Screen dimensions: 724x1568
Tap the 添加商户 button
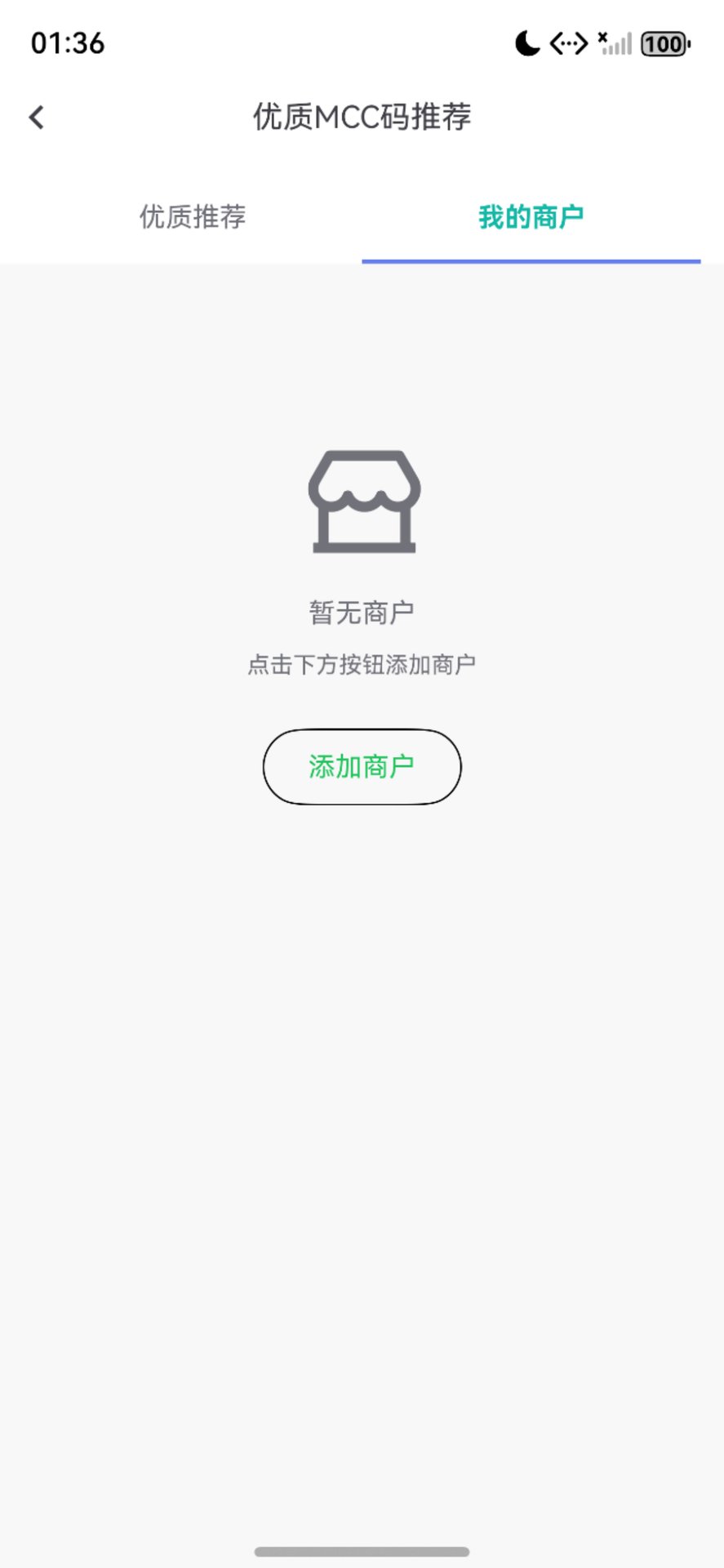pyautogui.click(x=362, y=767)
